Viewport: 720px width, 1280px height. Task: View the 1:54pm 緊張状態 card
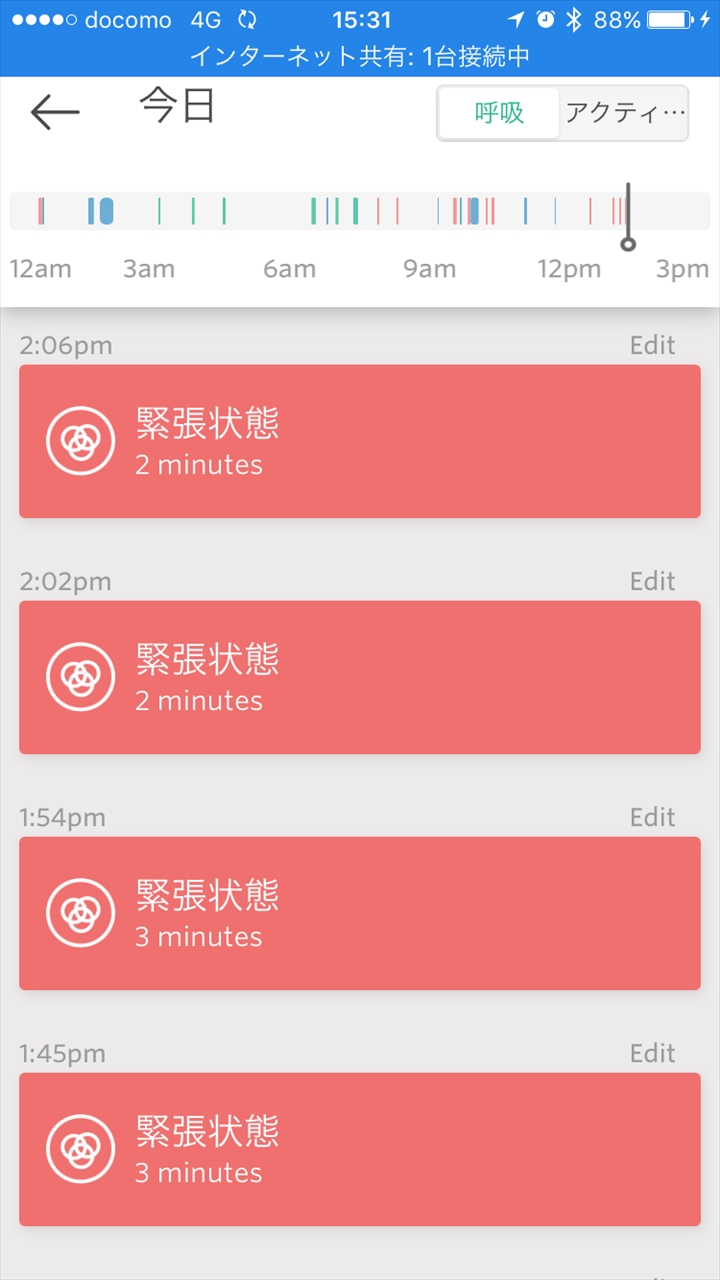(x=360, y=913)
